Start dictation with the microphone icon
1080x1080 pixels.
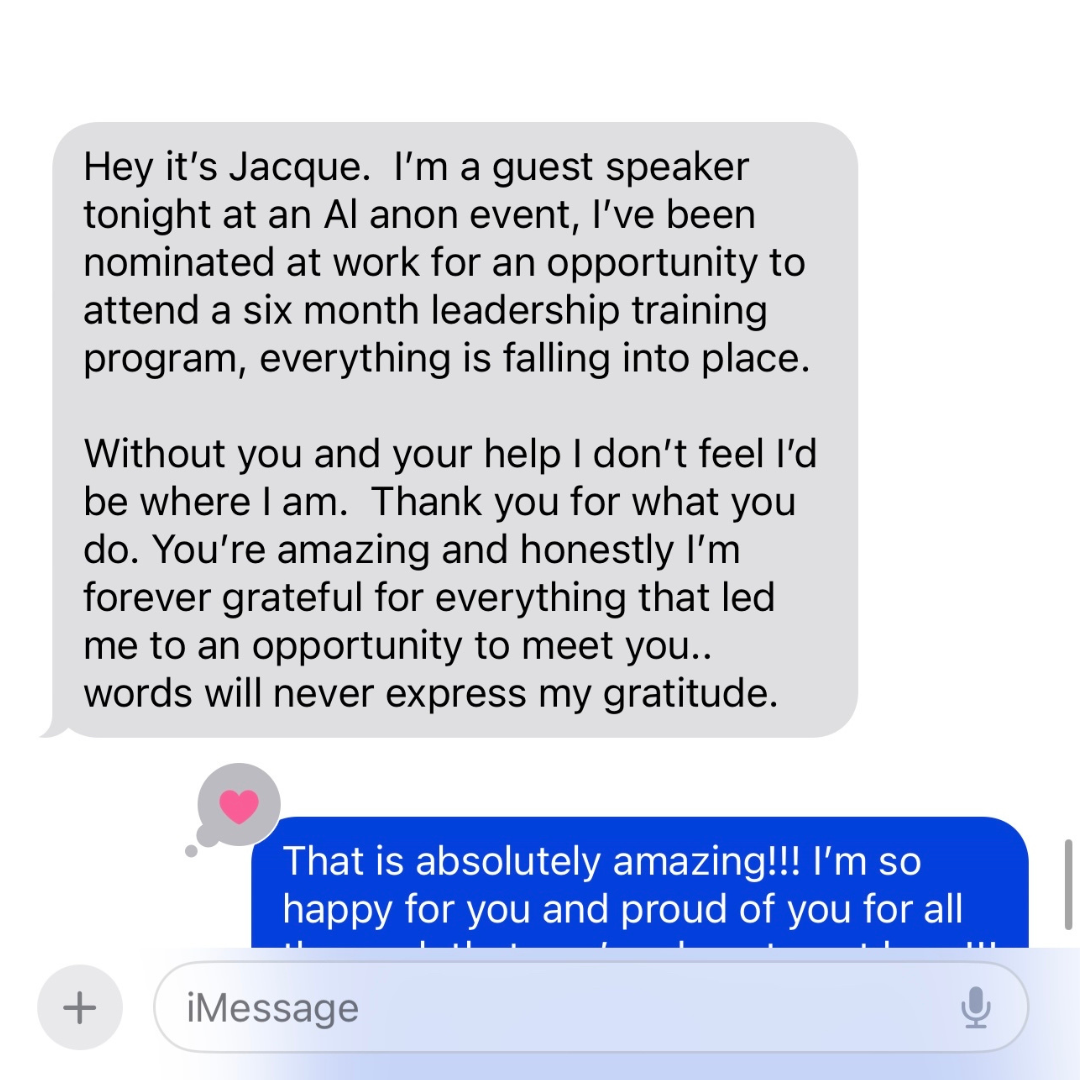point(975,1007)
